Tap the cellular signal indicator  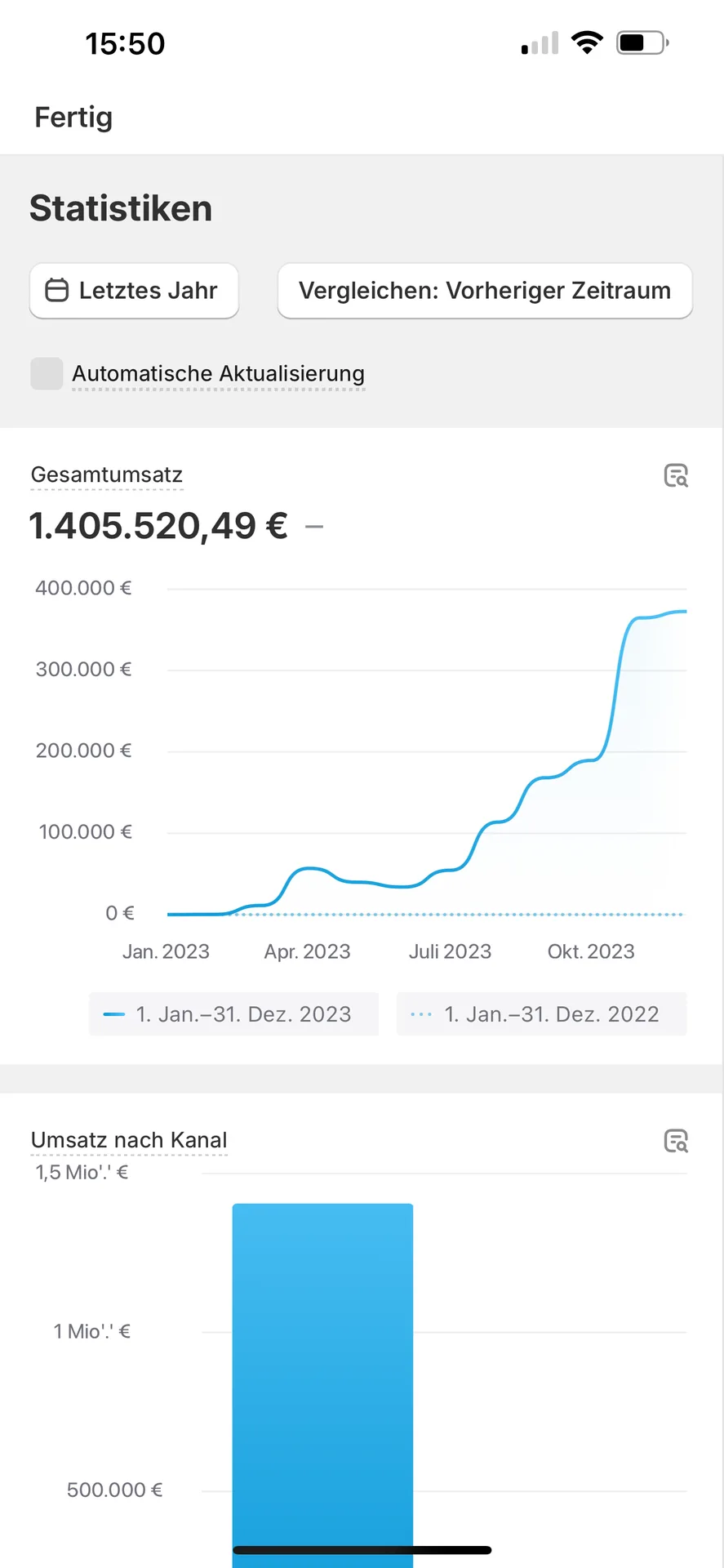(x=537, y=42)
